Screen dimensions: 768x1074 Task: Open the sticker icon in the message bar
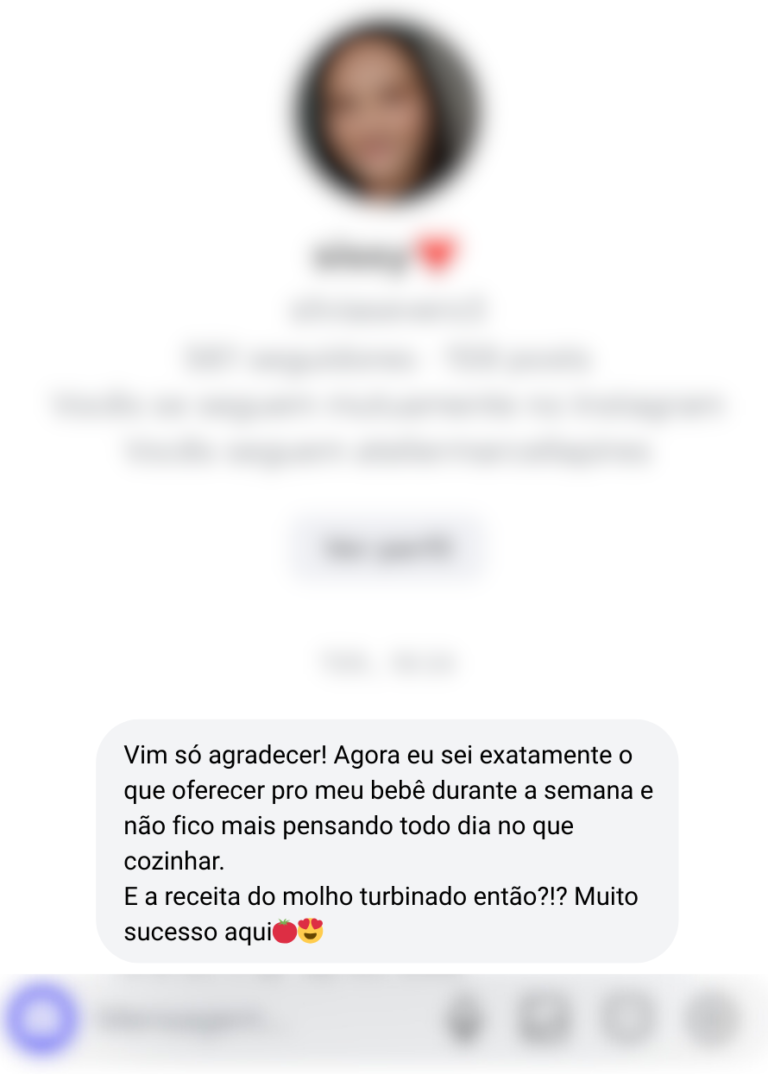(x=627, y=1020)
